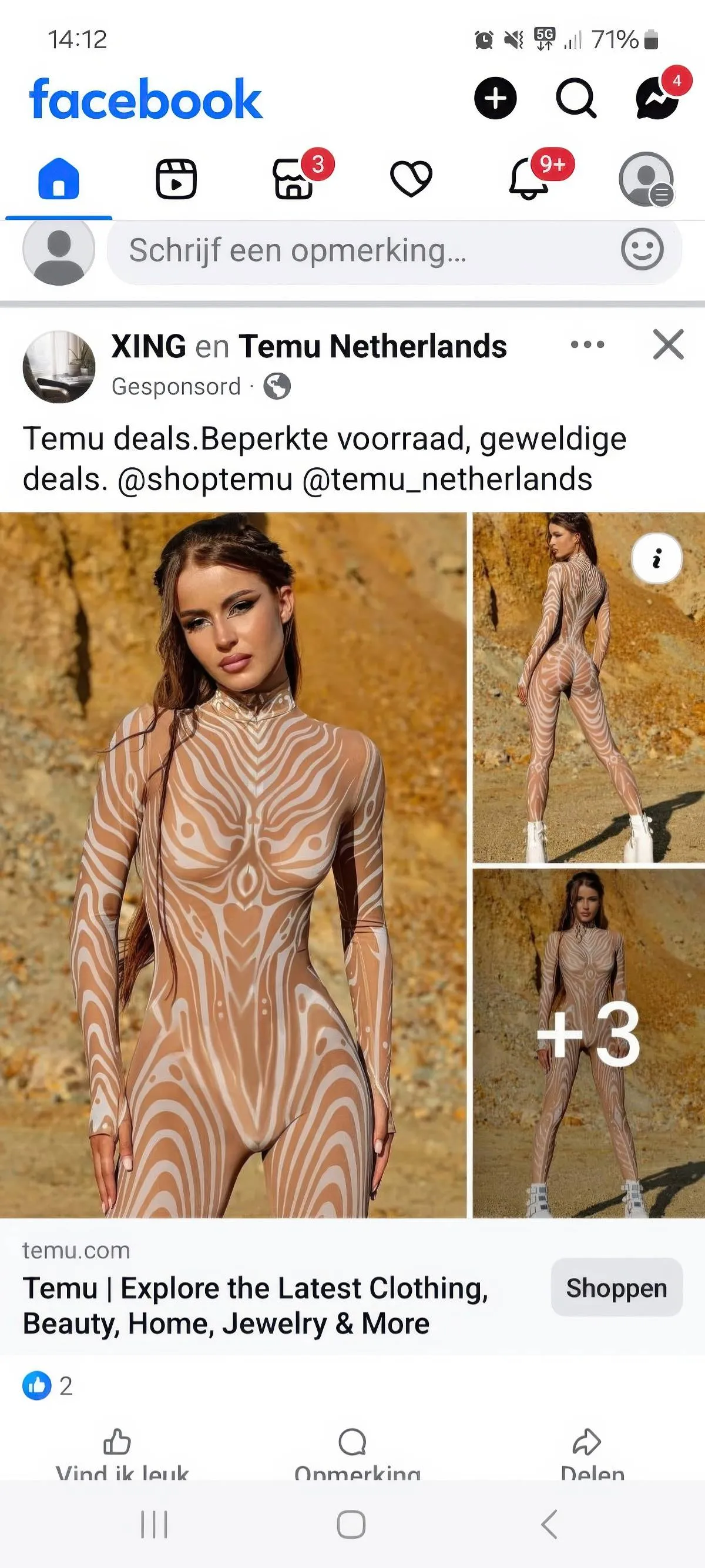This screenshot has height=1568, width=705.
Task: Open the Dating heart tab
Action: click(x=411, y=178)
